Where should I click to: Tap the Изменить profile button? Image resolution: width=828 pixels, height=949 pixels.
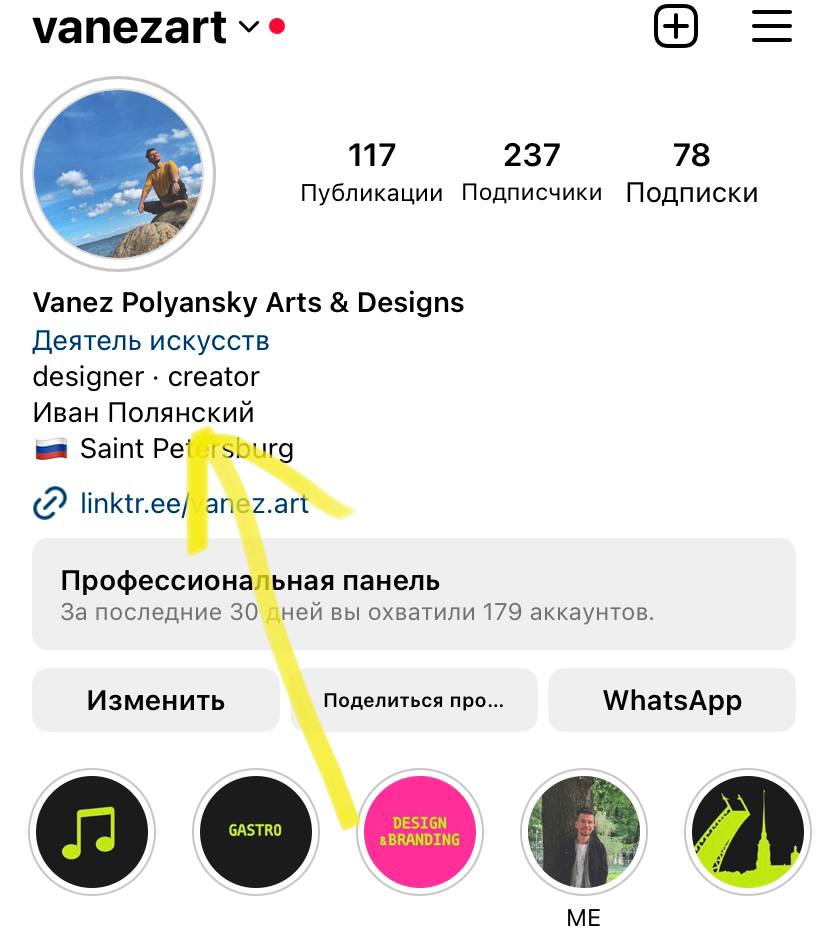pyautogui.click(x=156, y=700)
